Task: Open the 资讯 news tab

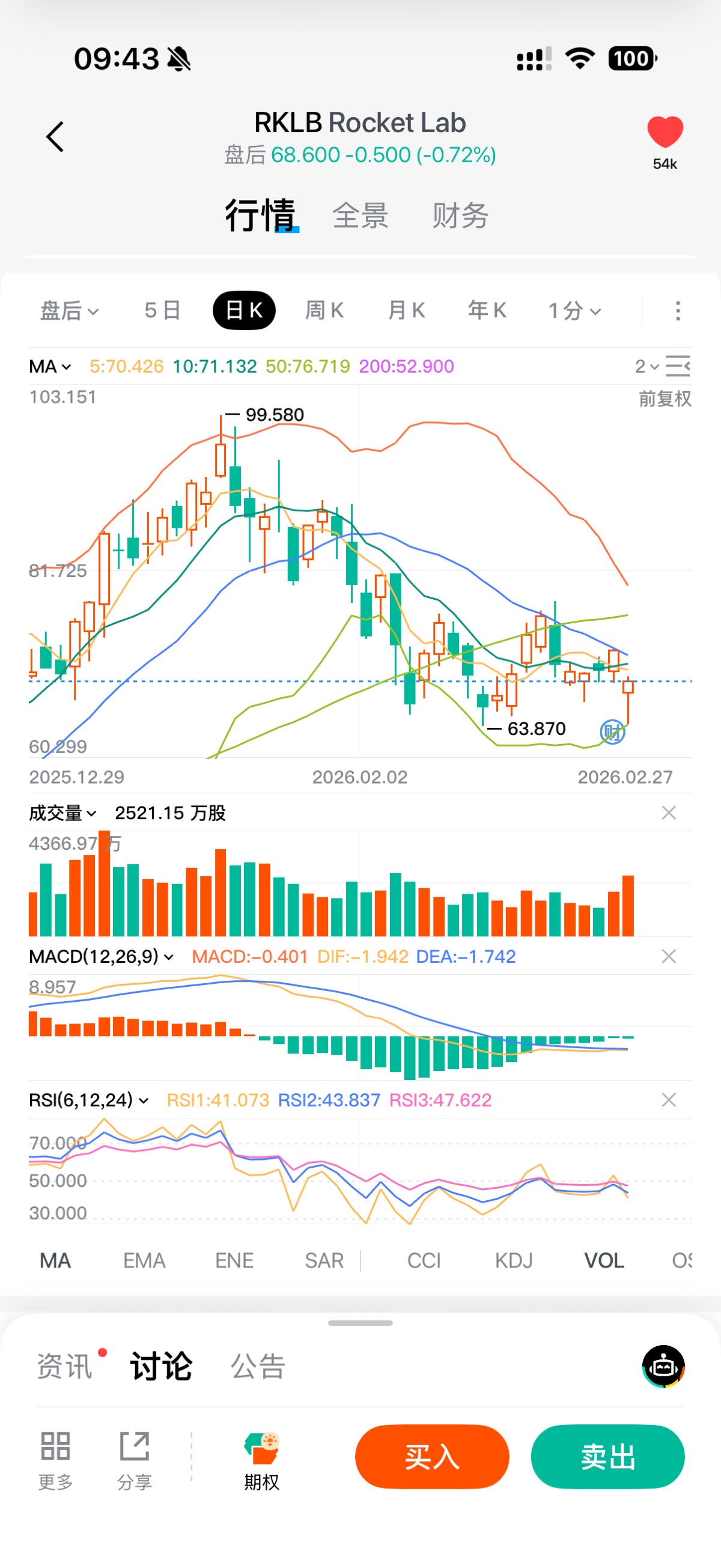Action: point(64,1367)
